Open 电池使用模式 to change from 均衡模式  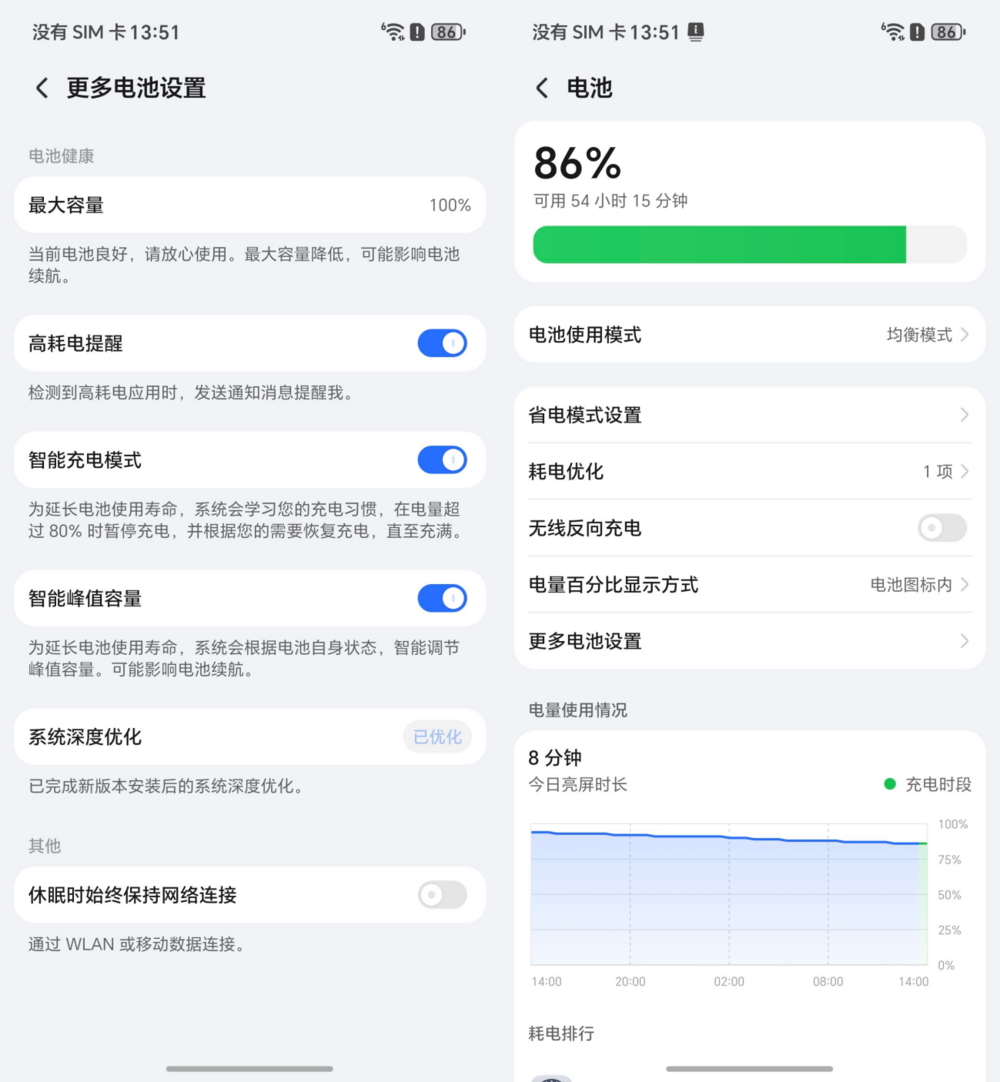point(749,335)
